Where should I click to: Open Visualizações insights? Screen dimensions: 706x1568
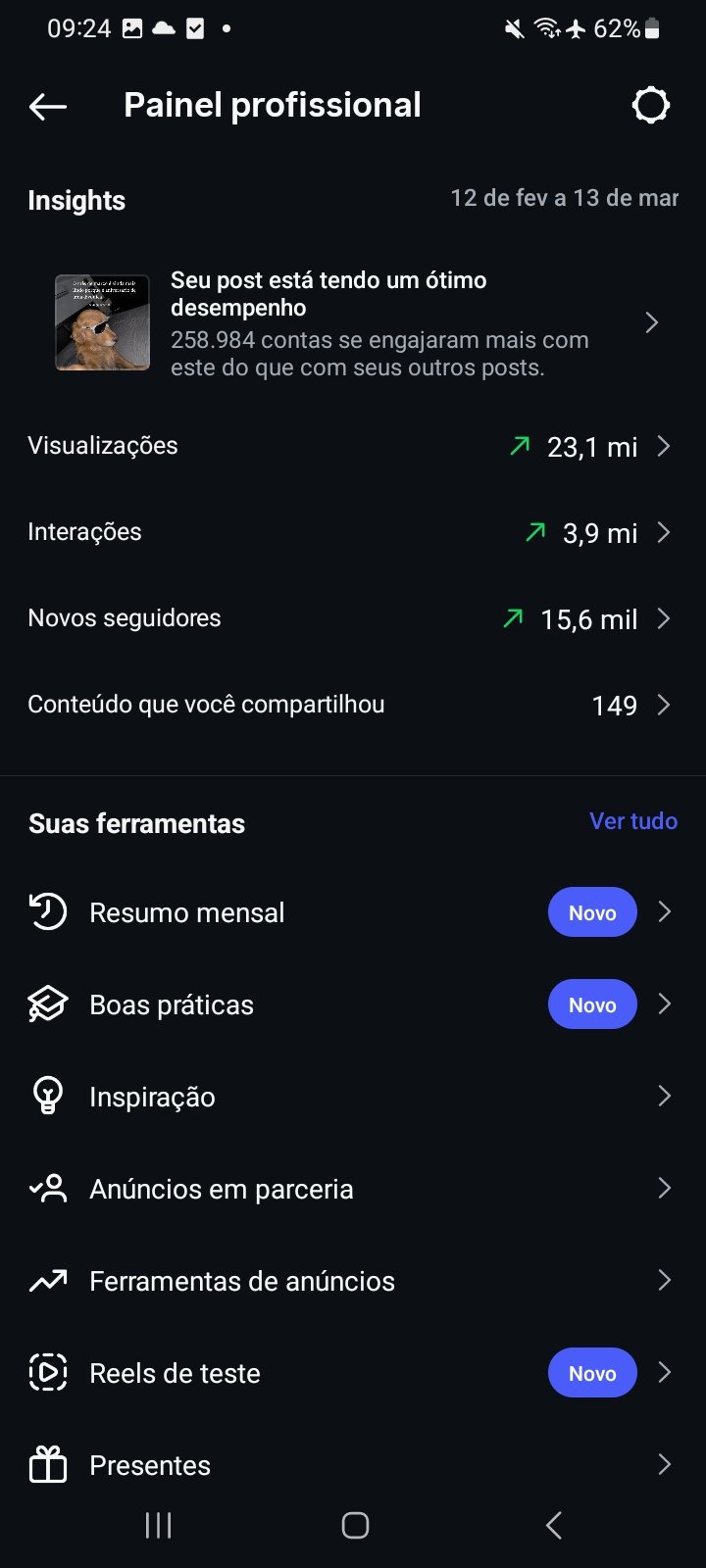click(x=353, y=447)
